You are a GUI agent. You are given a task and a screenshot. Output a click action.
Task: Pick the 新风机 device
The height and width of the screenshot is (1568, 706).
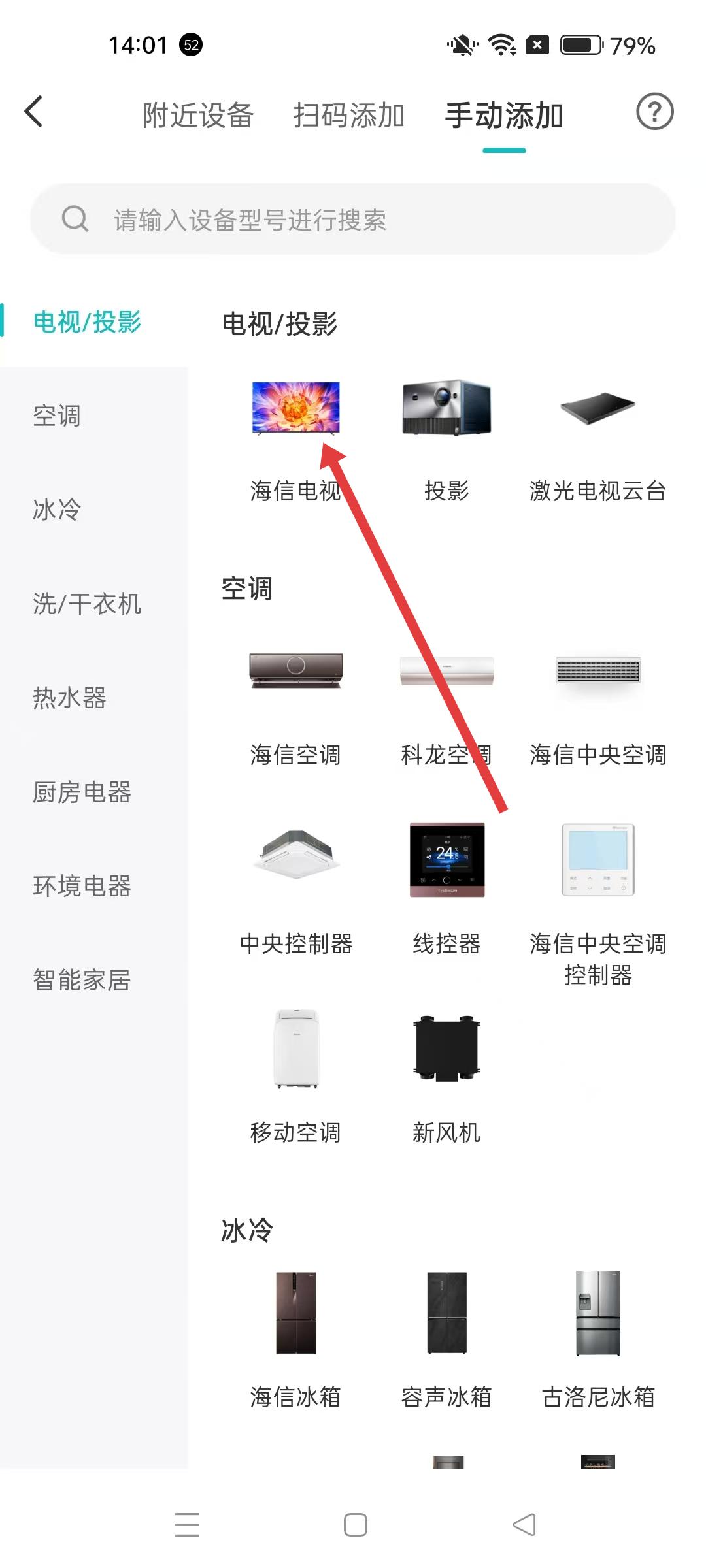pyautogui.click(x=446, y=1078)
